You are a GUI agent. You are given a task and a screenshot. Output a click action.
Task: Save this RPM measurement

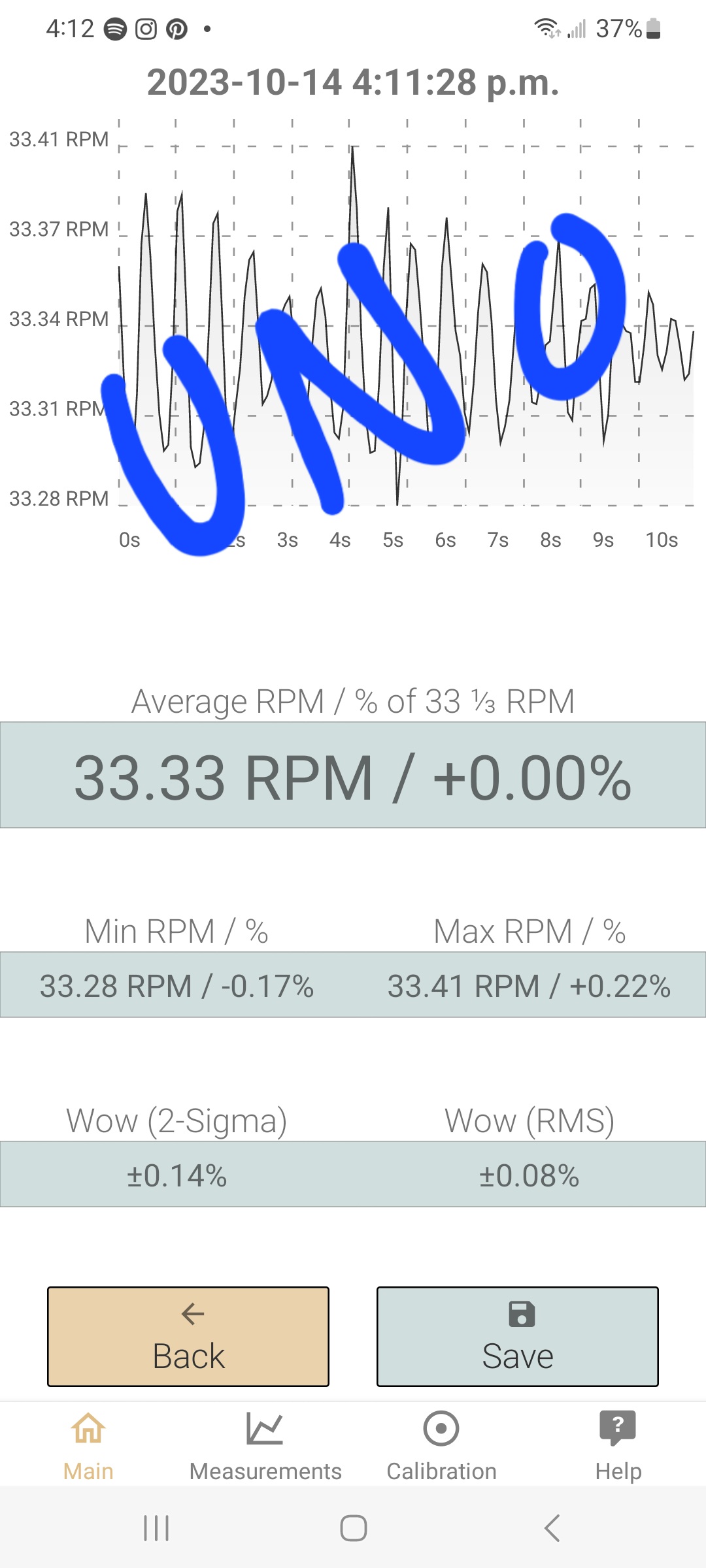tap(518, 1336)
